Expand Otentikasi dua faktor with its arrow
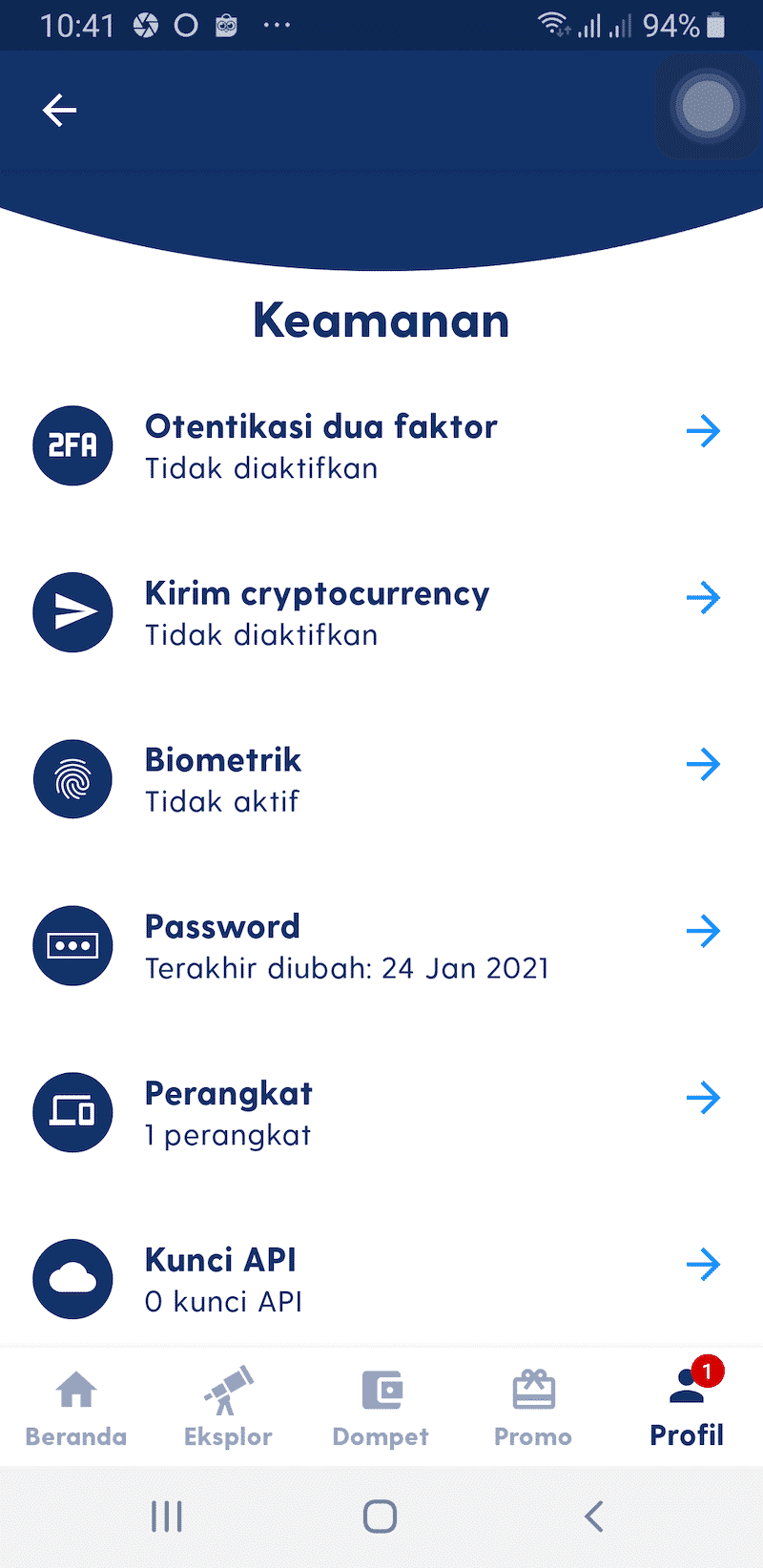Viewport: 763px width, 1568px height. pyautogui.click(x=704, y=431)
